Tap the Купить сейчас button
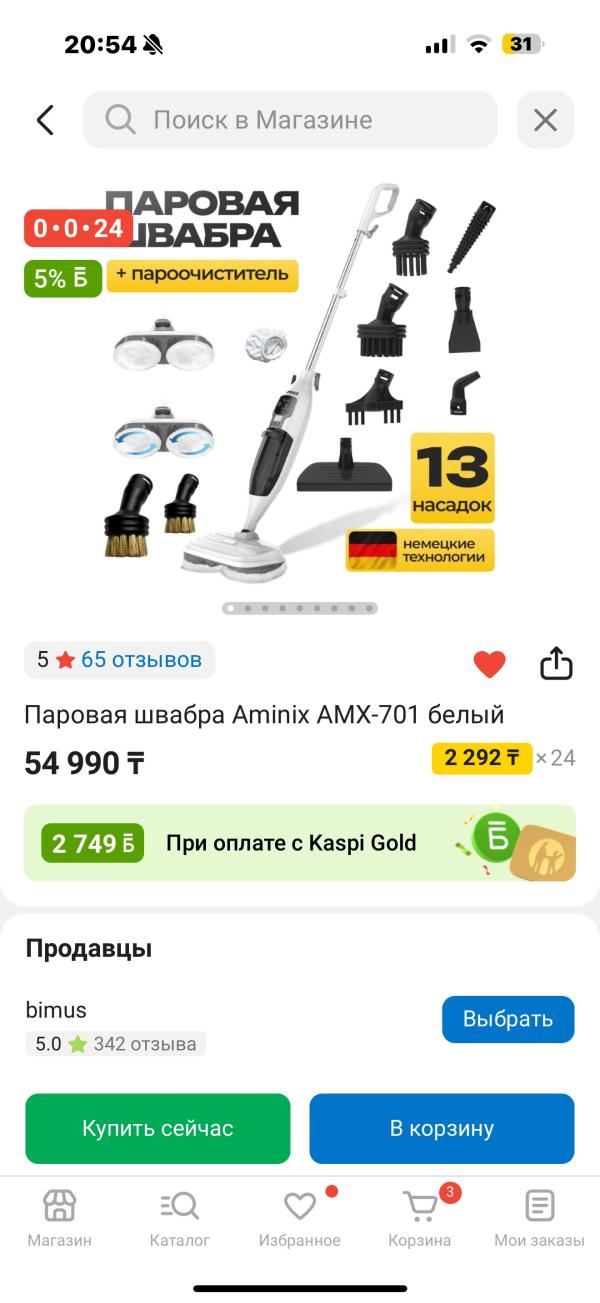 point(158,1128)
